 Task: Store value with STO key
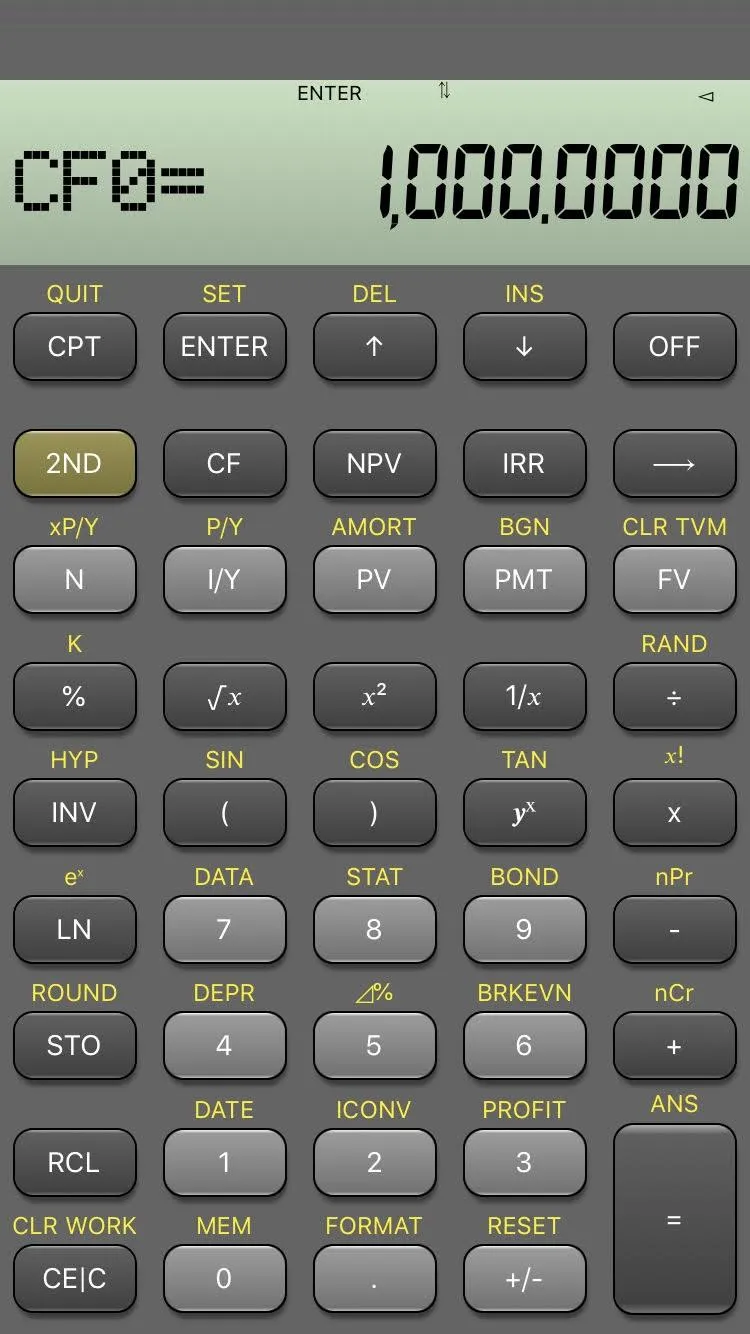coord(74,1045)
